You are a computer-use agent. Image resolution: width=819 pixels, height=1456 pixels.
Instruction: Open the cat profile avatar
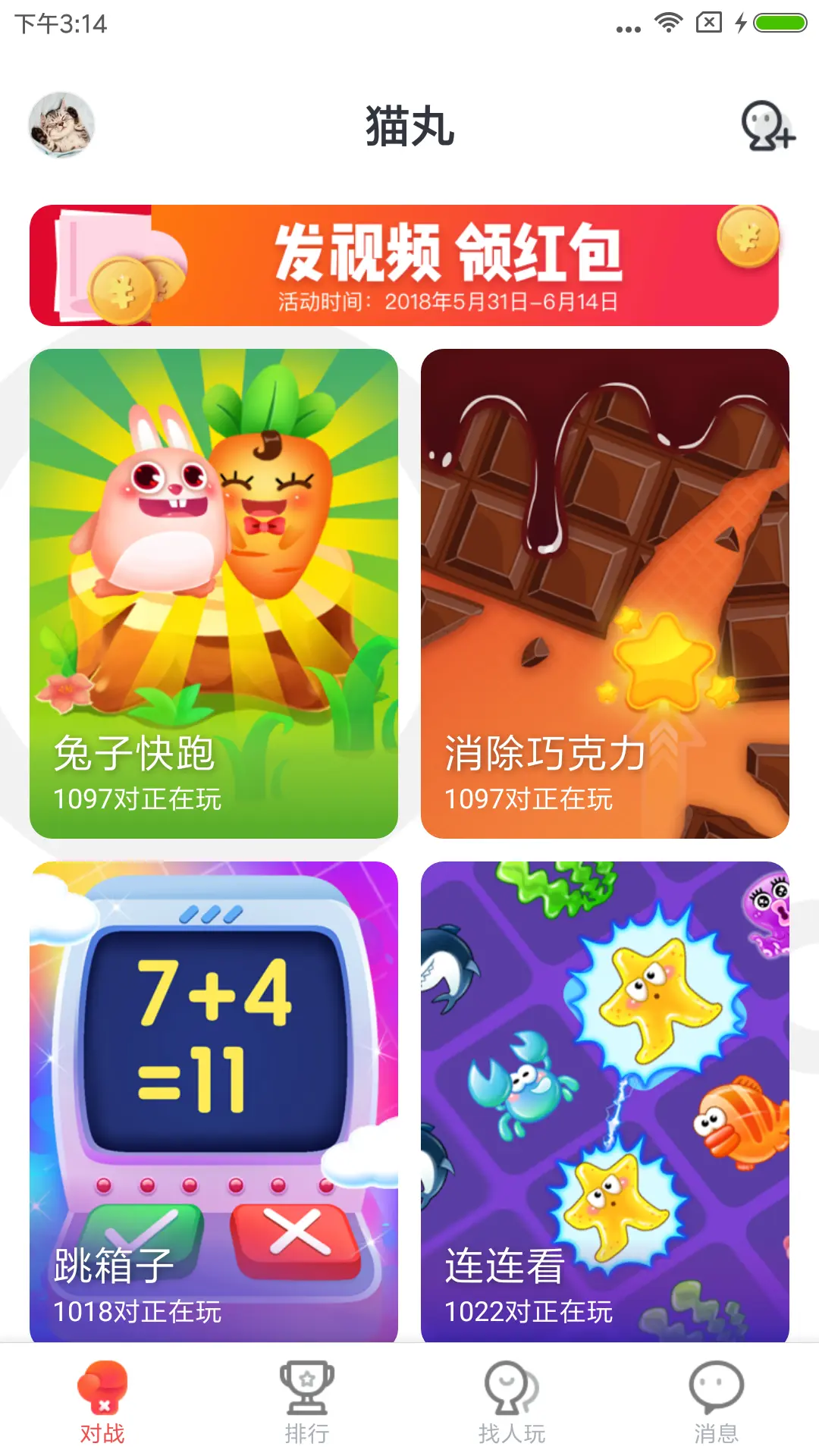(61, 125)
